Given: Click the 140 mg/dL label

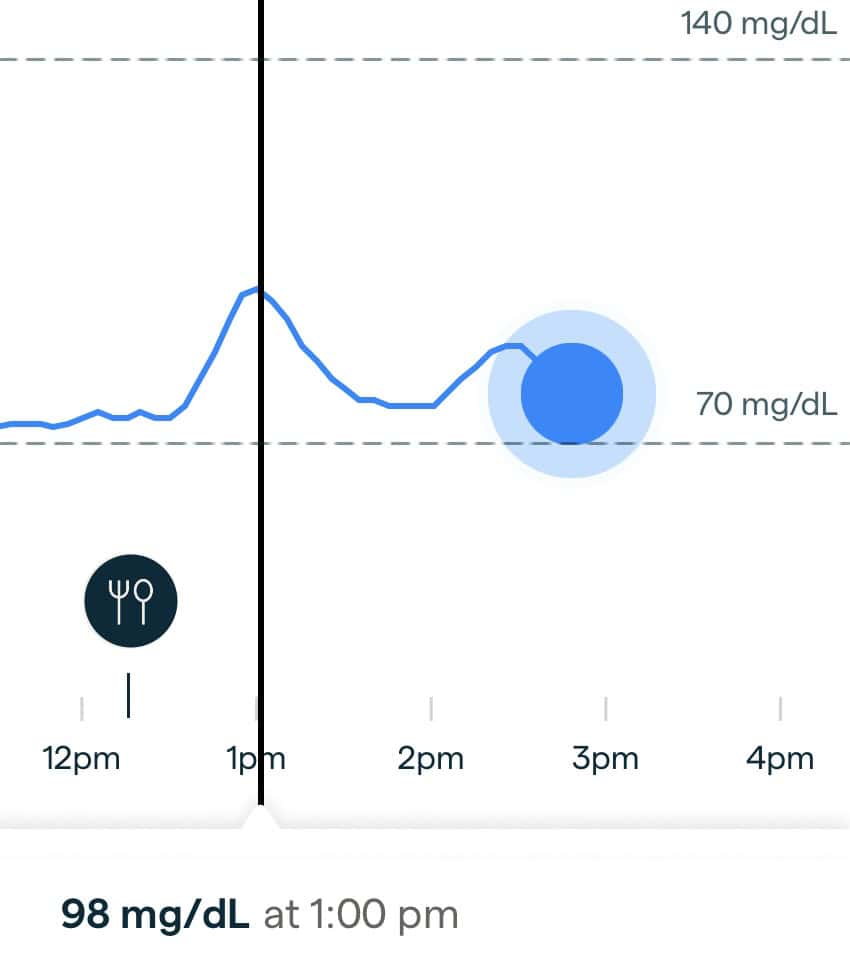Looking at the screenshot, I should pos(760,24).
